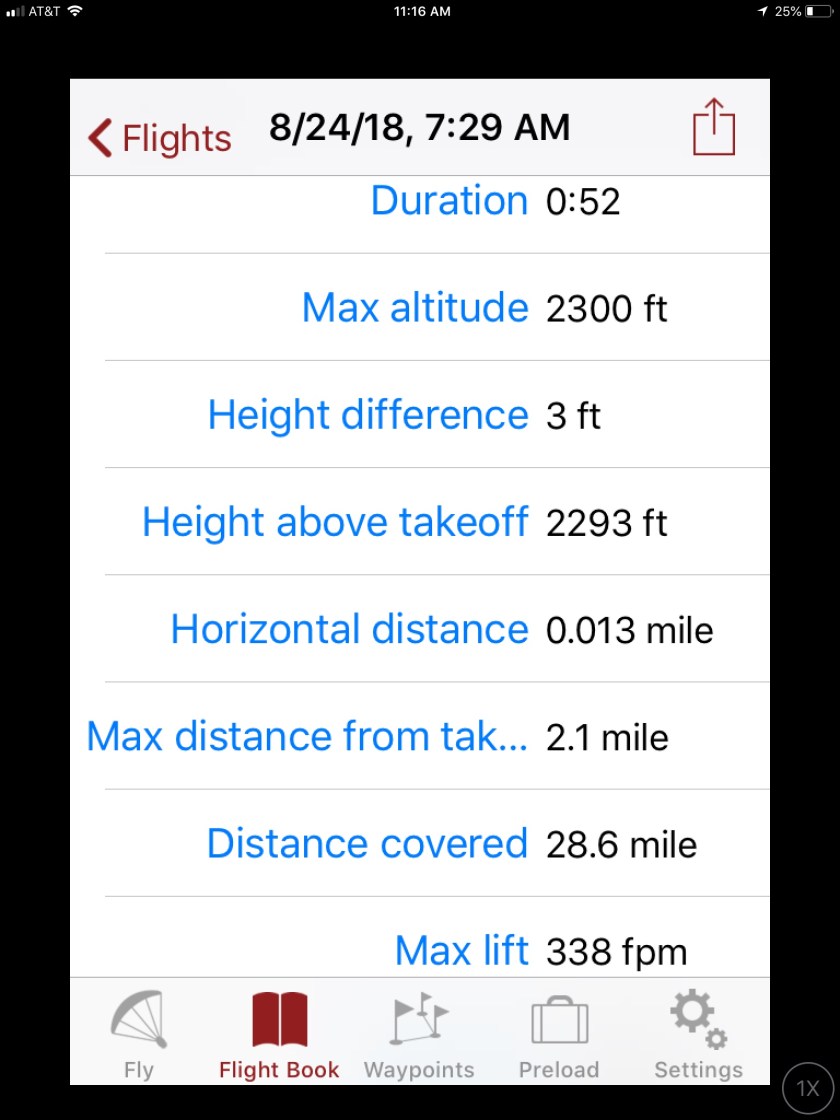Share this flight record

click(713, 128)
